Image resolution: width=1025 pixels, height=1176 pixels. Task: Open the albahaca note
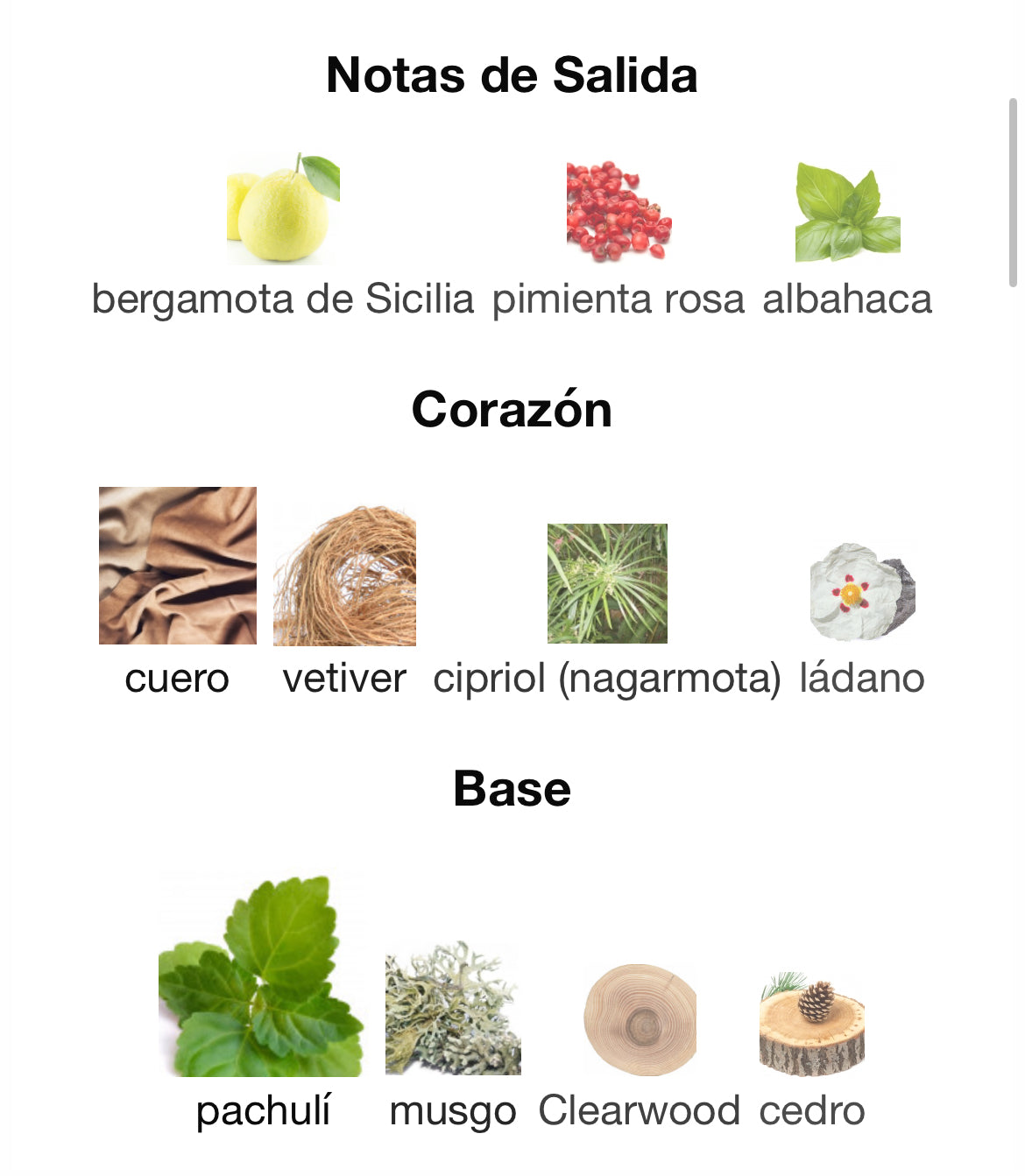pos(847,213)
